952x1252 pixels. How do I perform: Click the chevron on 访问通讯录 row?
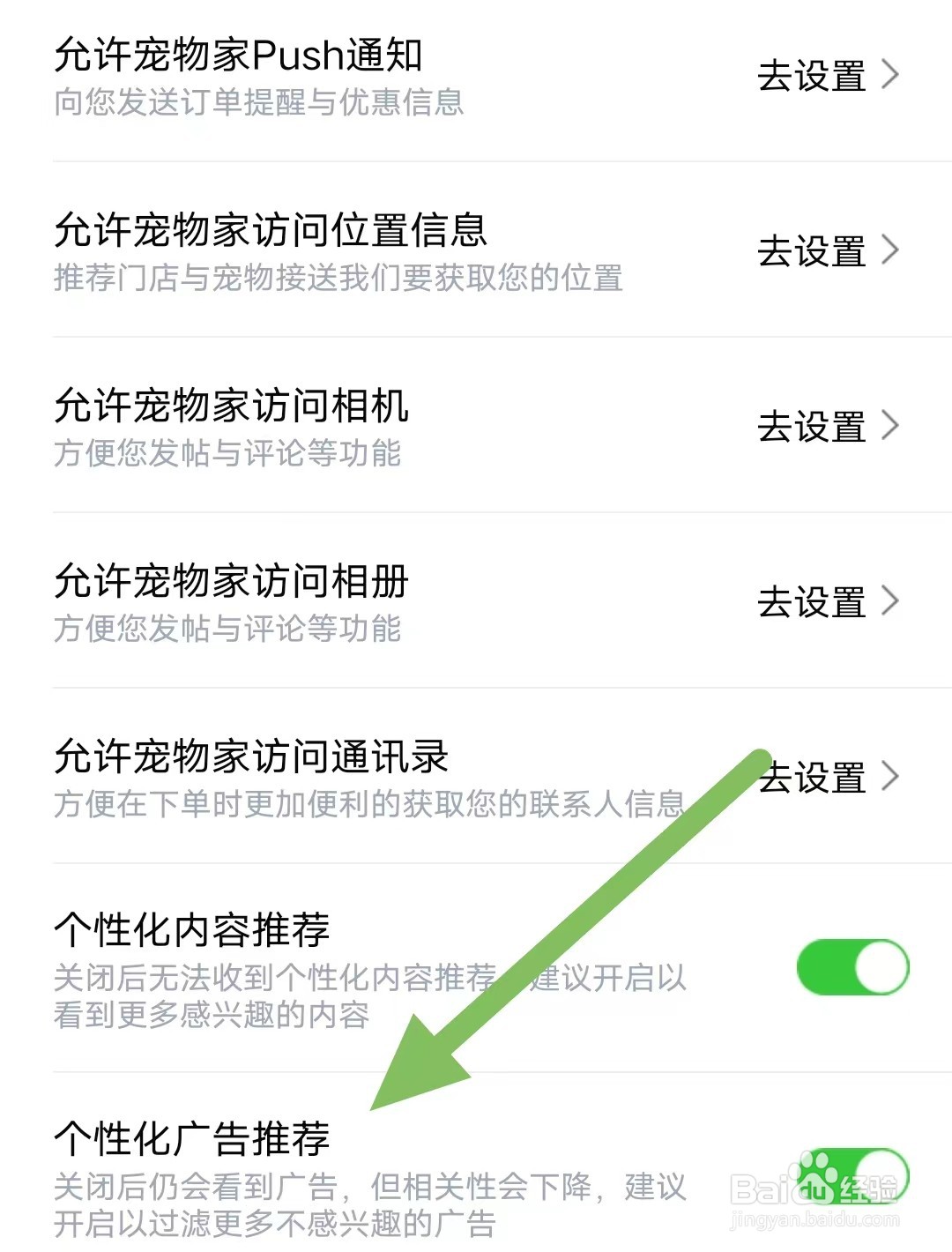tap(890, 777)
